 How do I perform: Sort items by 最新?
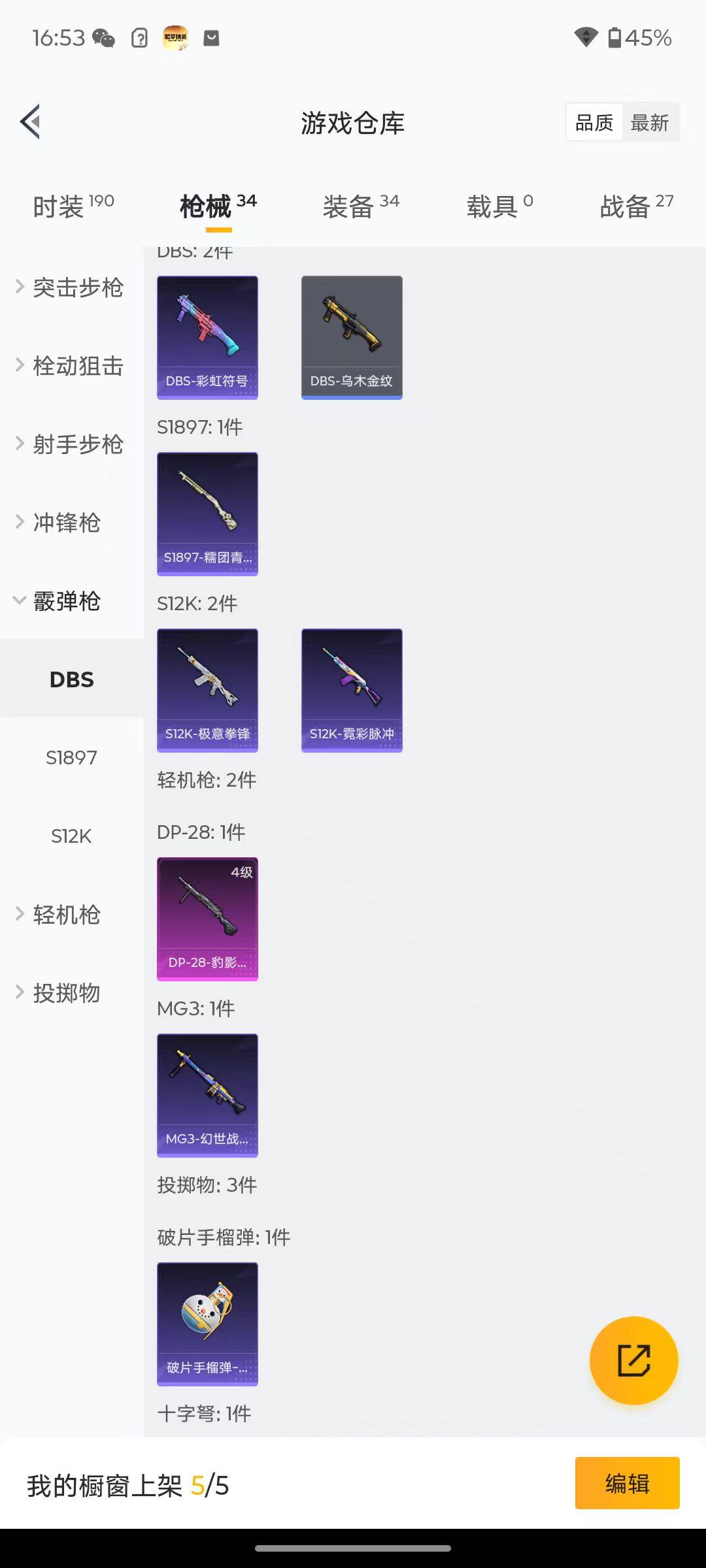(649, 123)
